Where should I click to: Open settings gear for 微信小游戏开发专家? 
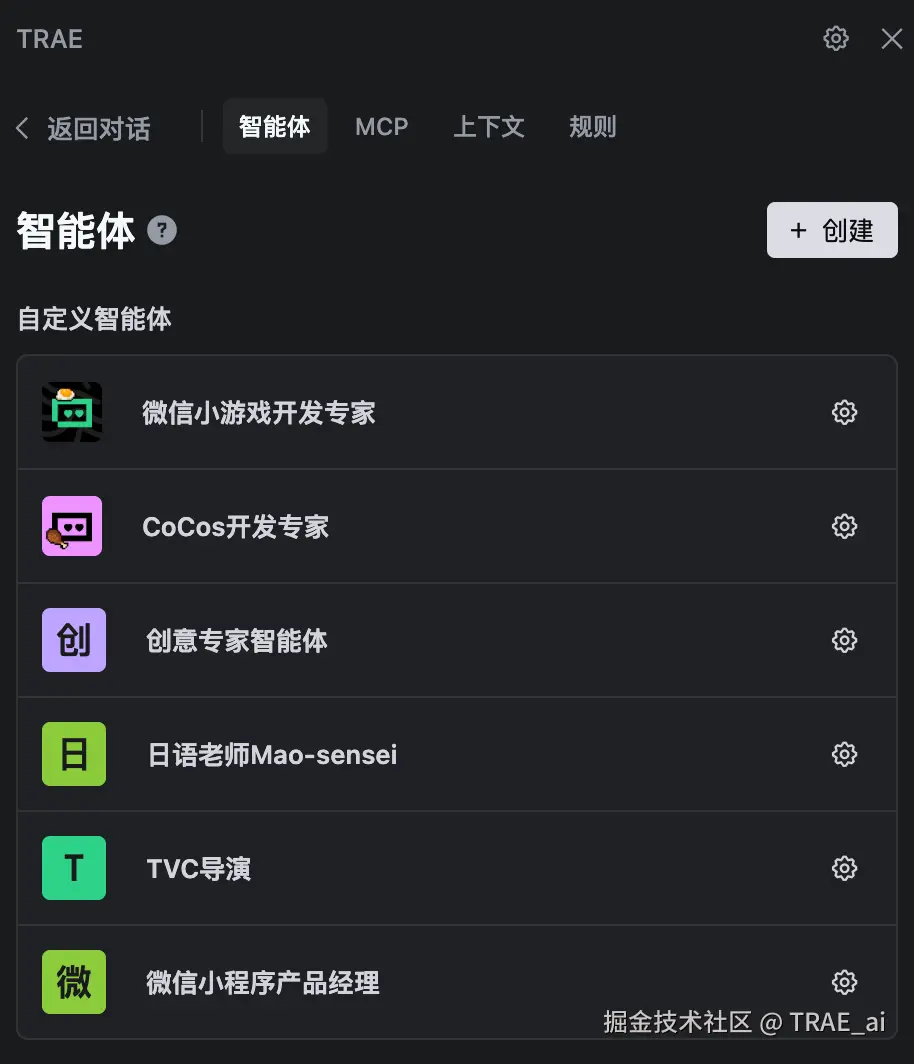[x=845, y=412]
